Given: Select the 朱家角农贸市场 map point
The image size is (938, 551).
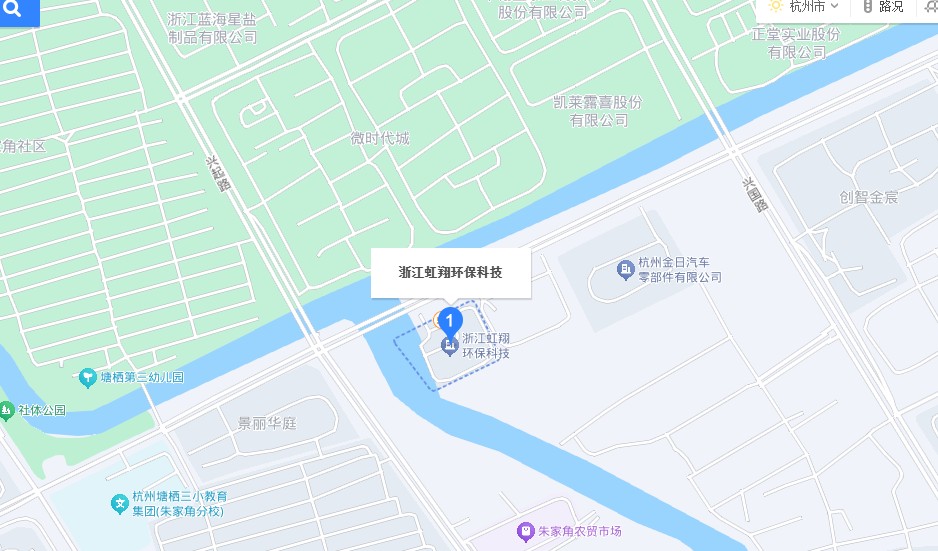Looking at the screenshot, I should click(x=524, y=531).
